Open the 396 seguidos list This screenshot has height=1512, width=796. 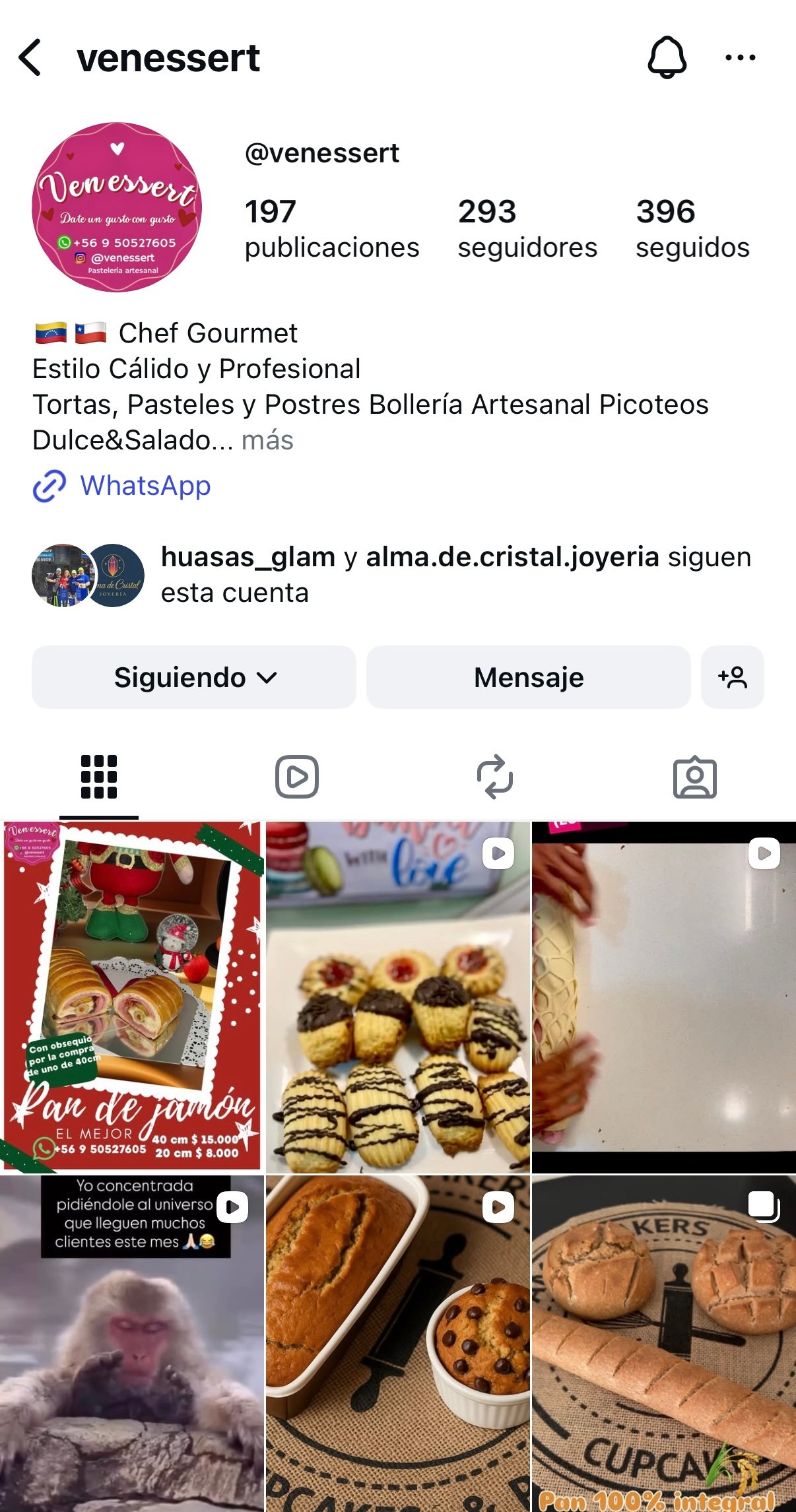click(x=692, y=228)
